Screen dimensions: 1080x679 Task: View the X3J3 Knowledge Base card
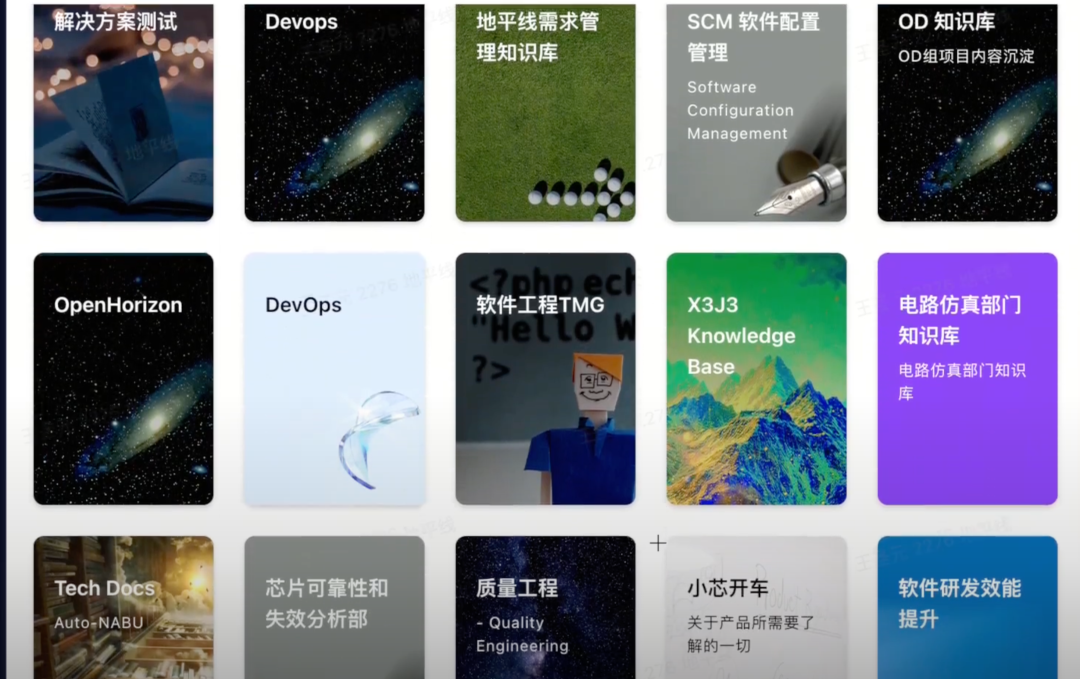click(756, 379)
